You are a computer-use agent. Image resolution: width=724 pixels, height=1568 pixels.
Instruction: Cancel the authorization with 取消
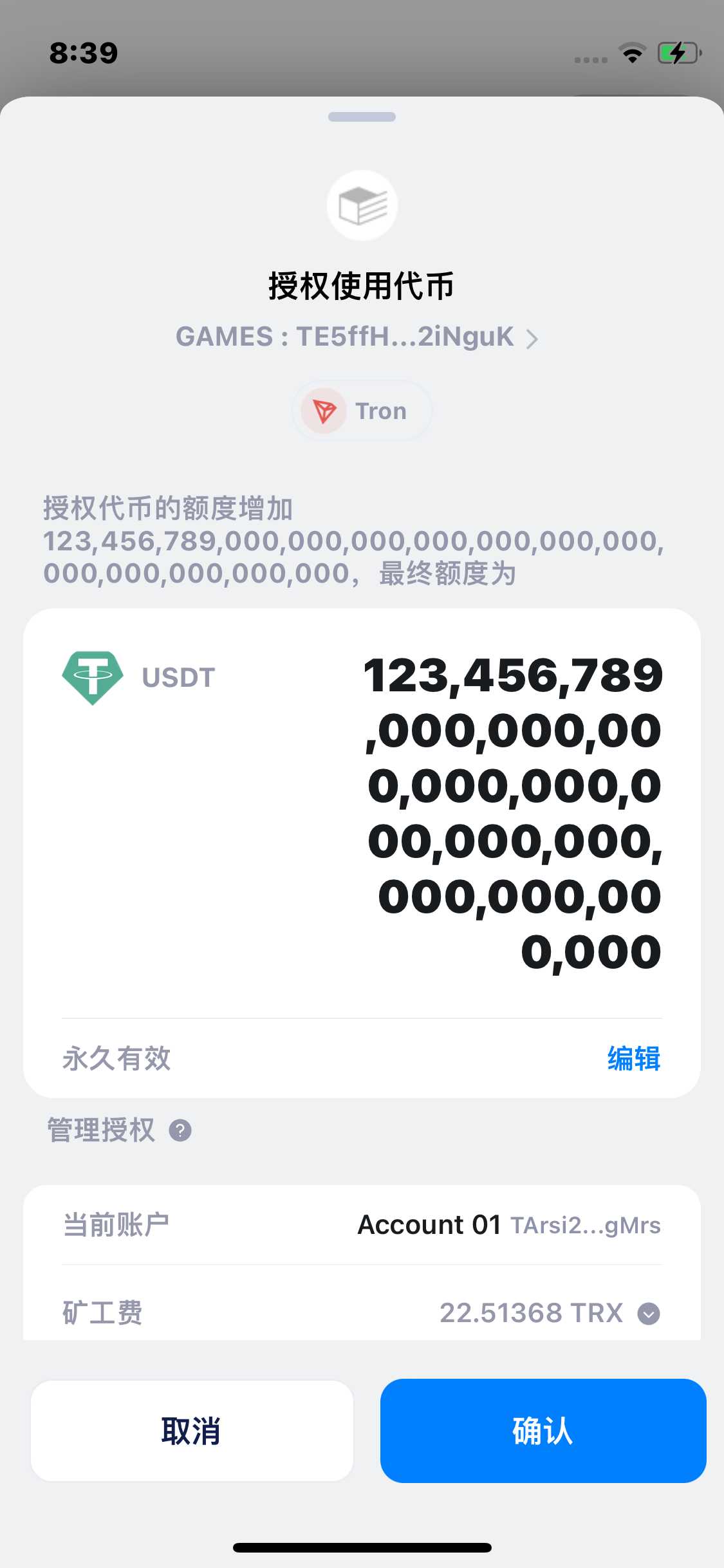192,1431
